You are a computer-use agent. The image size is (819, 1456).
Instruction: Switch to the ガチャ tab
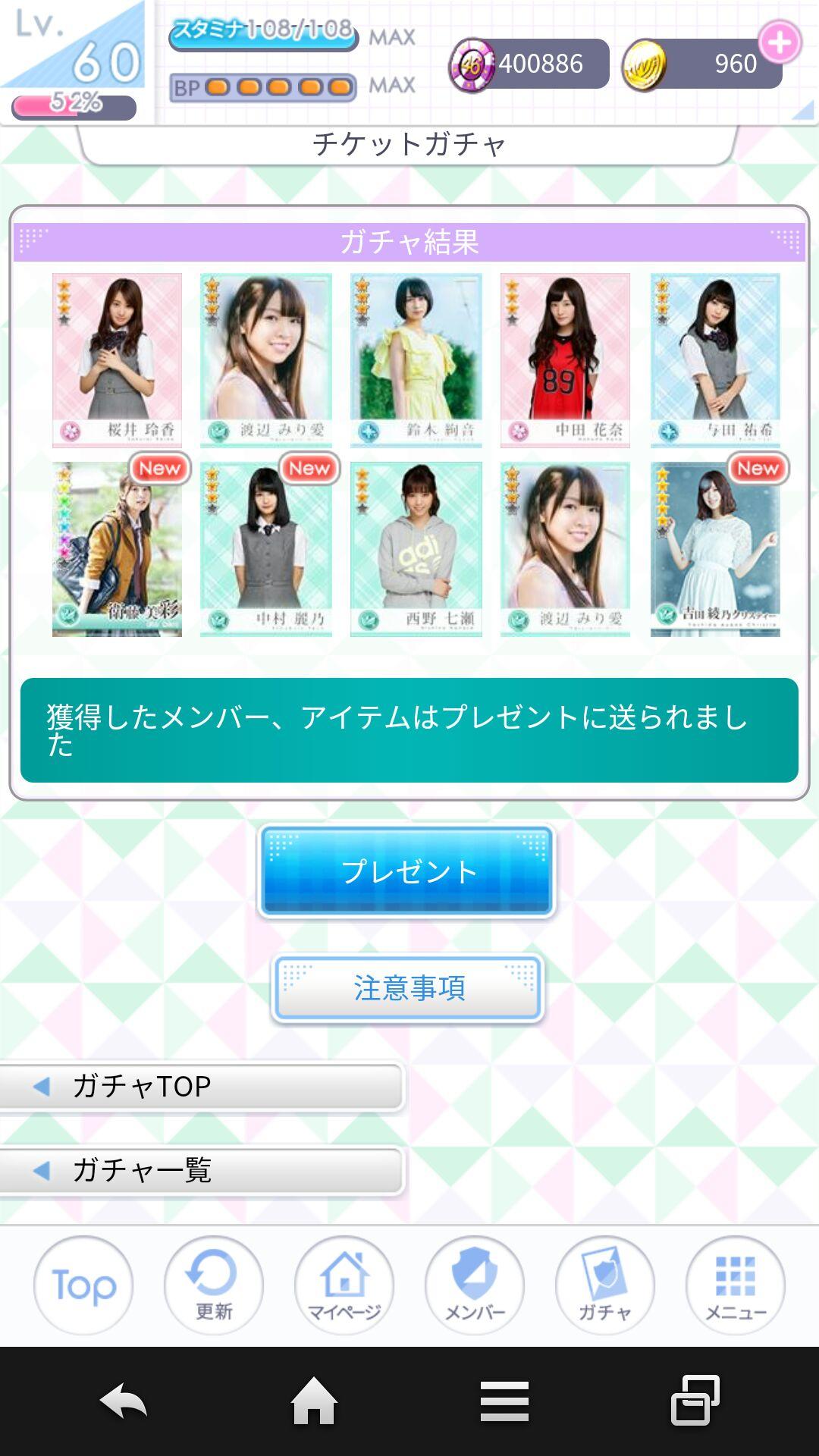[x=604, y=1285]
